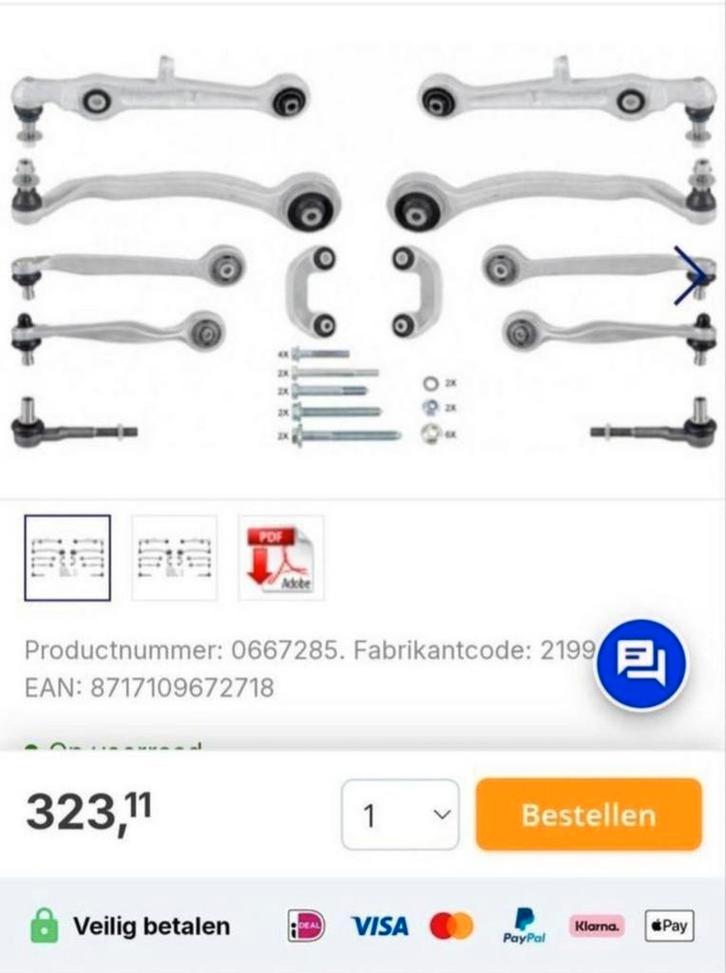Screen dimensions: 726x973
Task: Expand the quantity dropdown
Action: (400, 815)
